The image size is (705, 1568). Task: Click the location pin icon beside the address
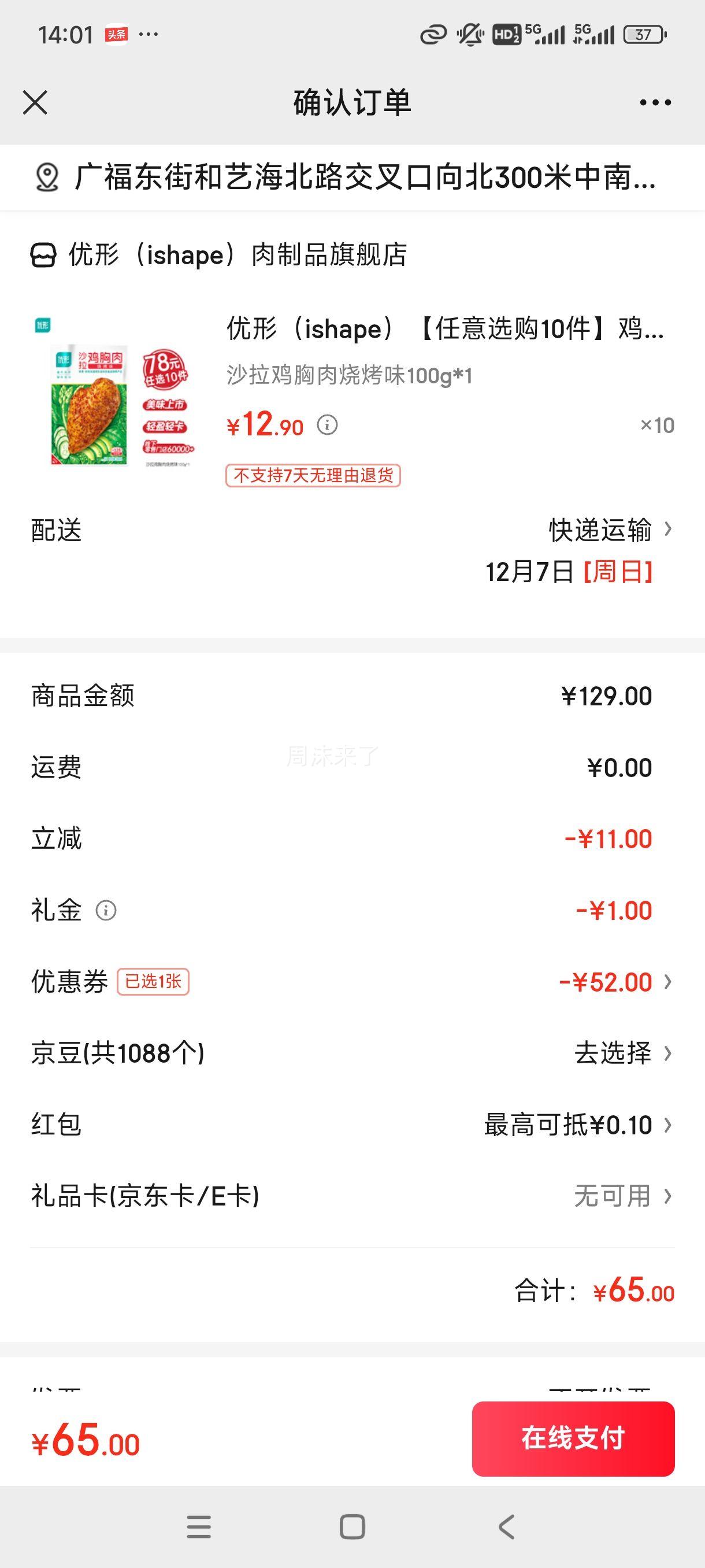point(44,178)
